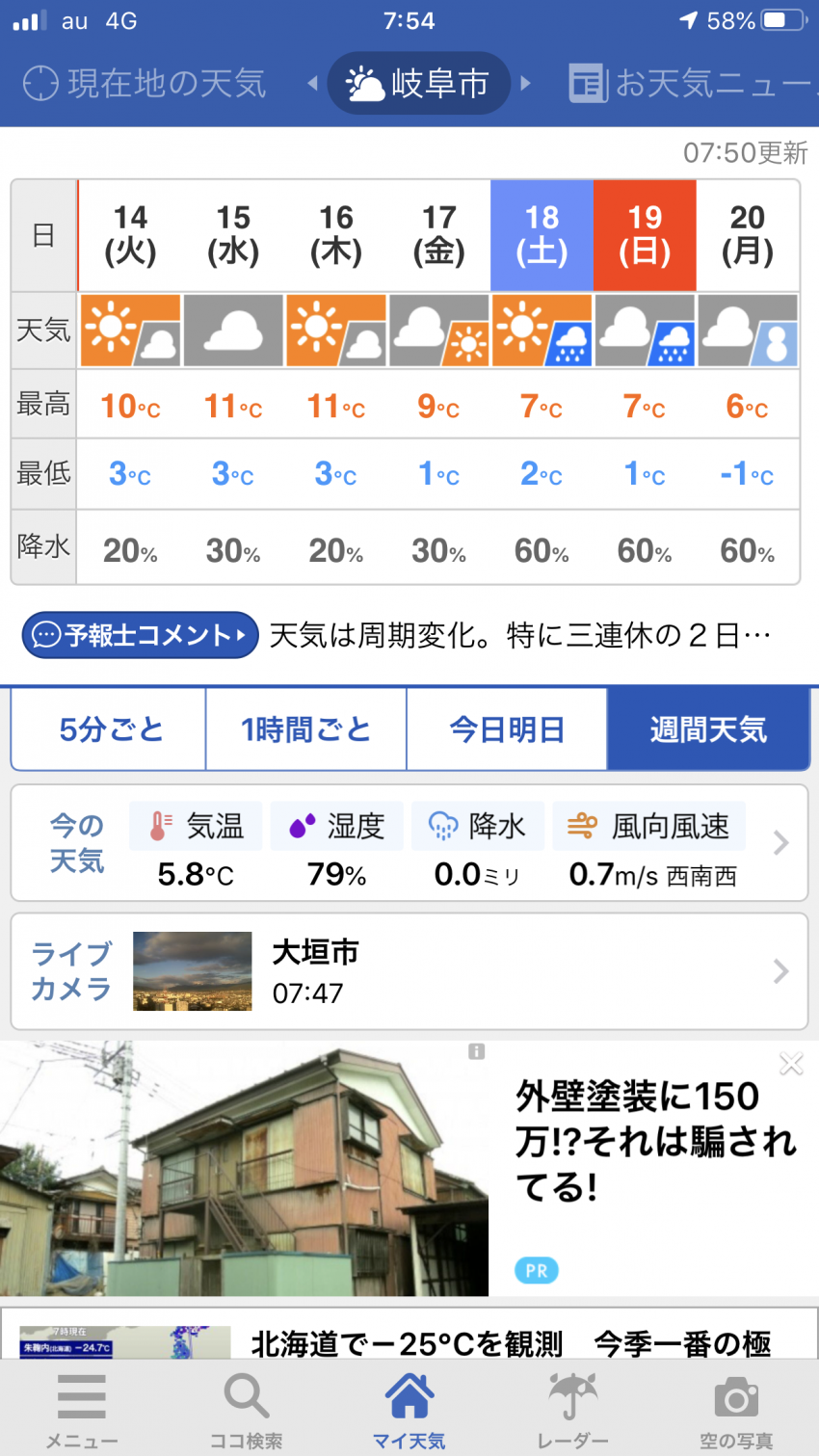The width and height of the screenshot is (819, 1456).
Task: Open the 予報士コメント forecaster comment
Action: coord(138,635)
